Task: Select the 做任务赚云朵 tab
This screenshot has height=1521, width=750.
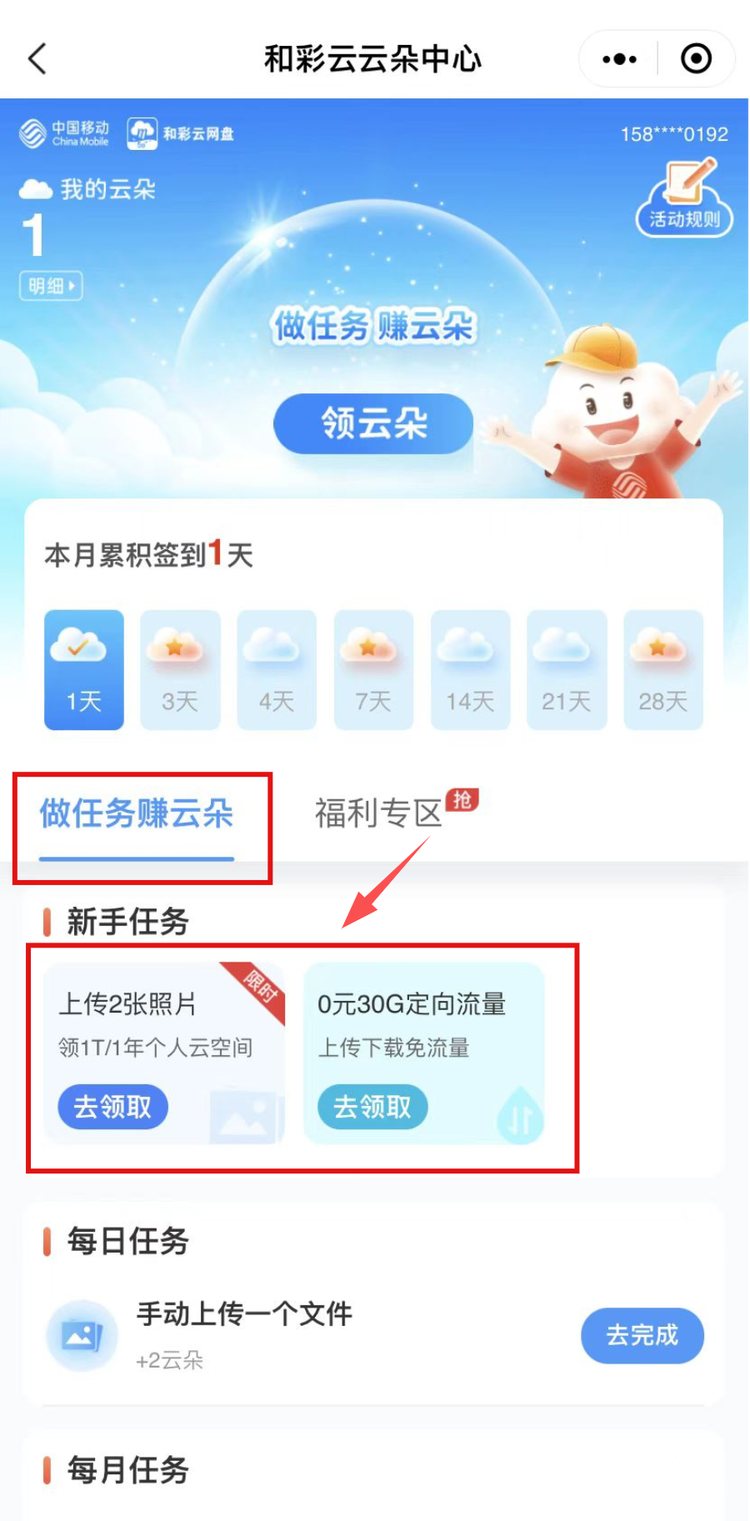Action: (x=137, y=814)
